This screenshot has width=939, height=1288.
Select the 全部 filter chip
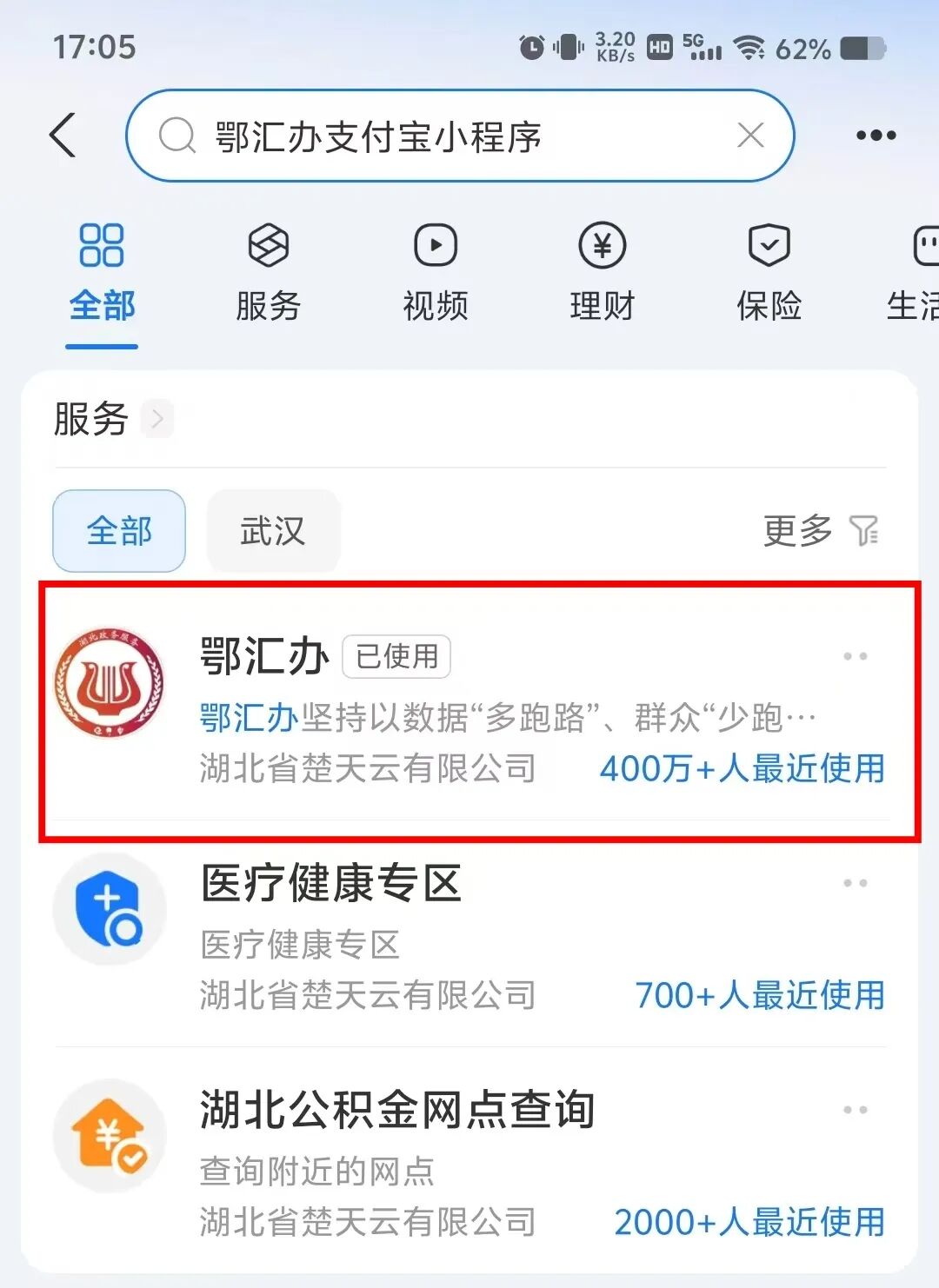coord(119,531)
